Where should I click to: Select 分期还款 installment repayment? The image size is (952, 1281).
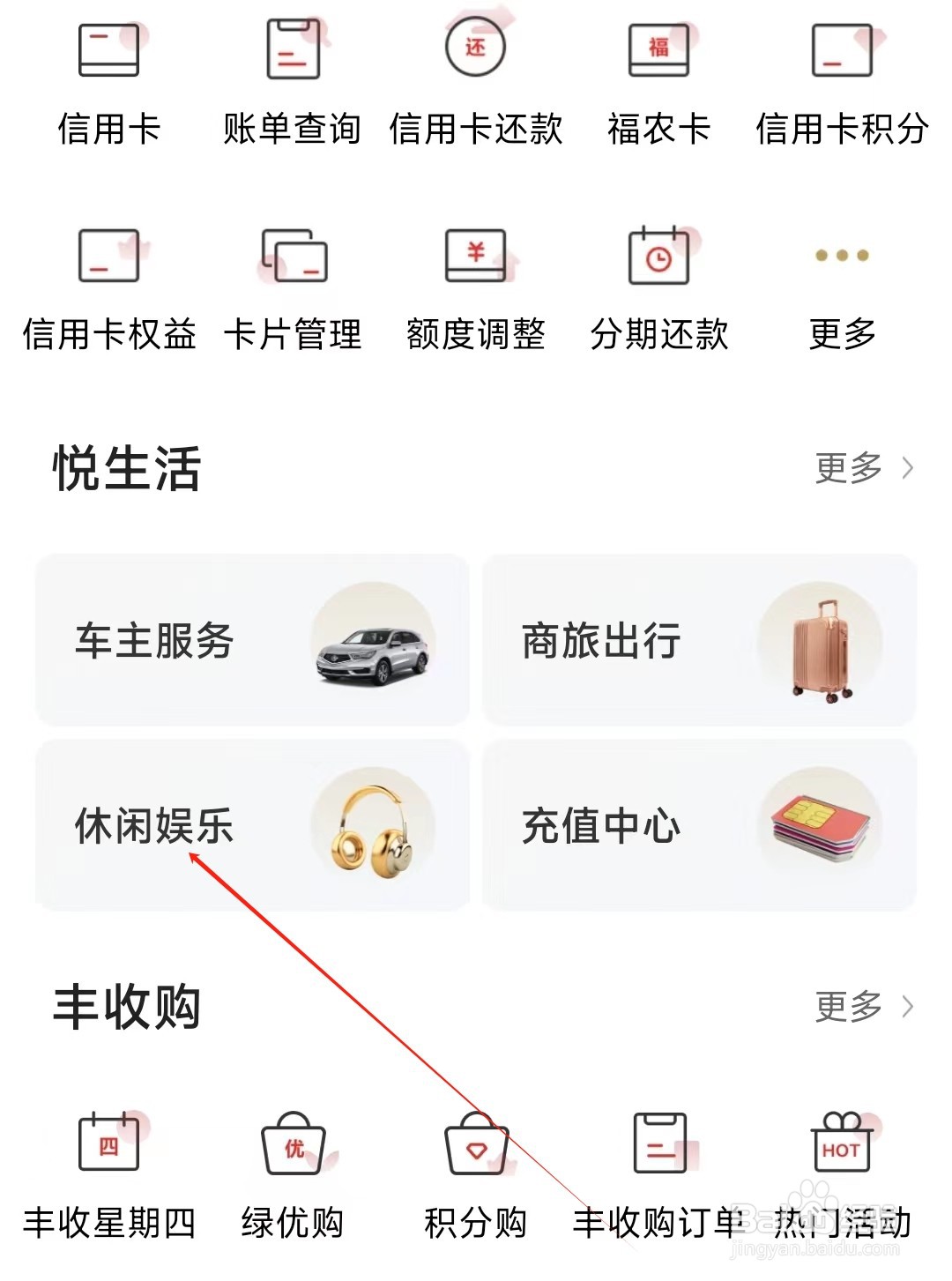tap(658, 287)
